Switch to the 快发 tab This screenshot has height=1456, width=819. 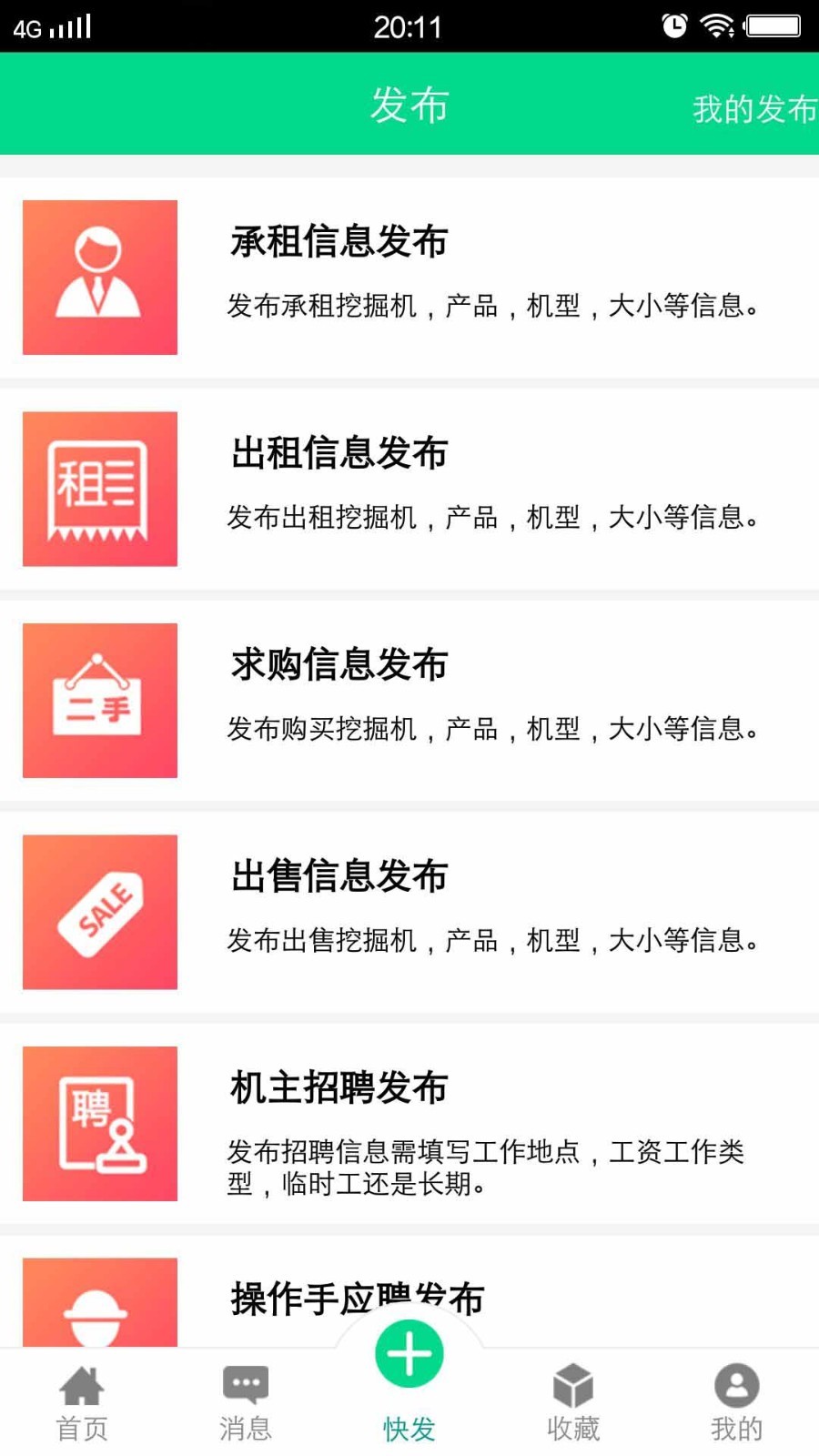[408, 1356]
